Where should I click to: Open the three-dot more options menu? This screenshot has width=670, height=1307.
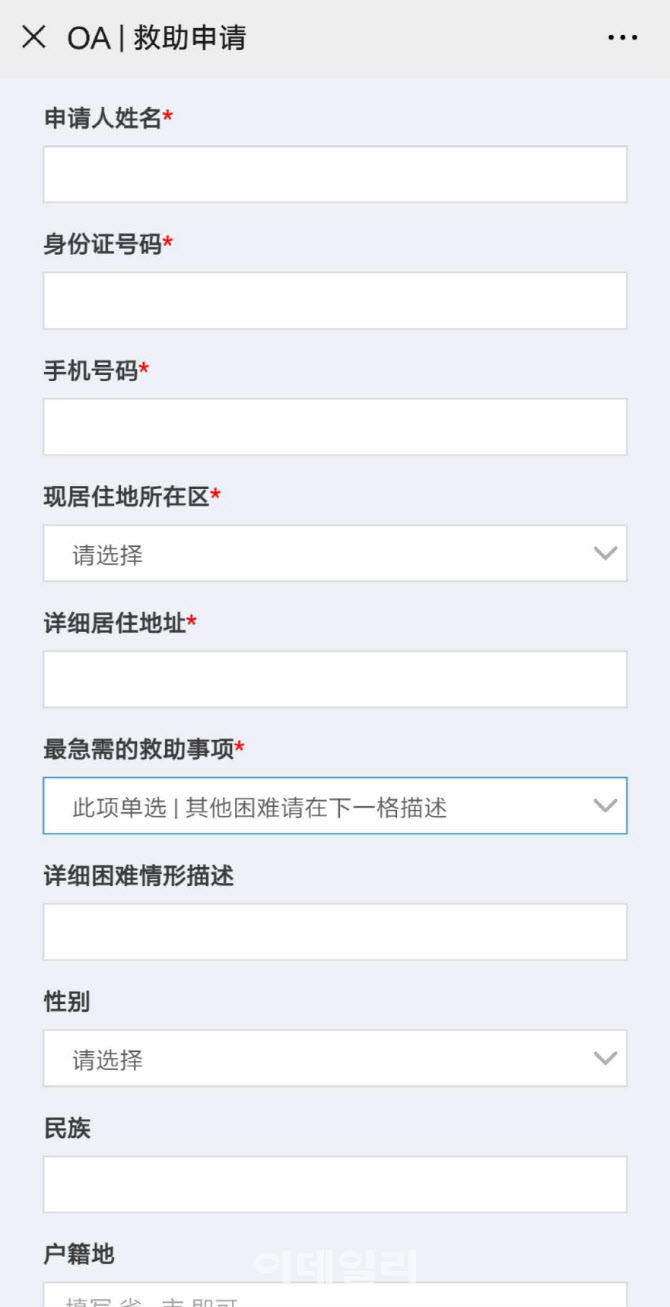click(622, 38)
